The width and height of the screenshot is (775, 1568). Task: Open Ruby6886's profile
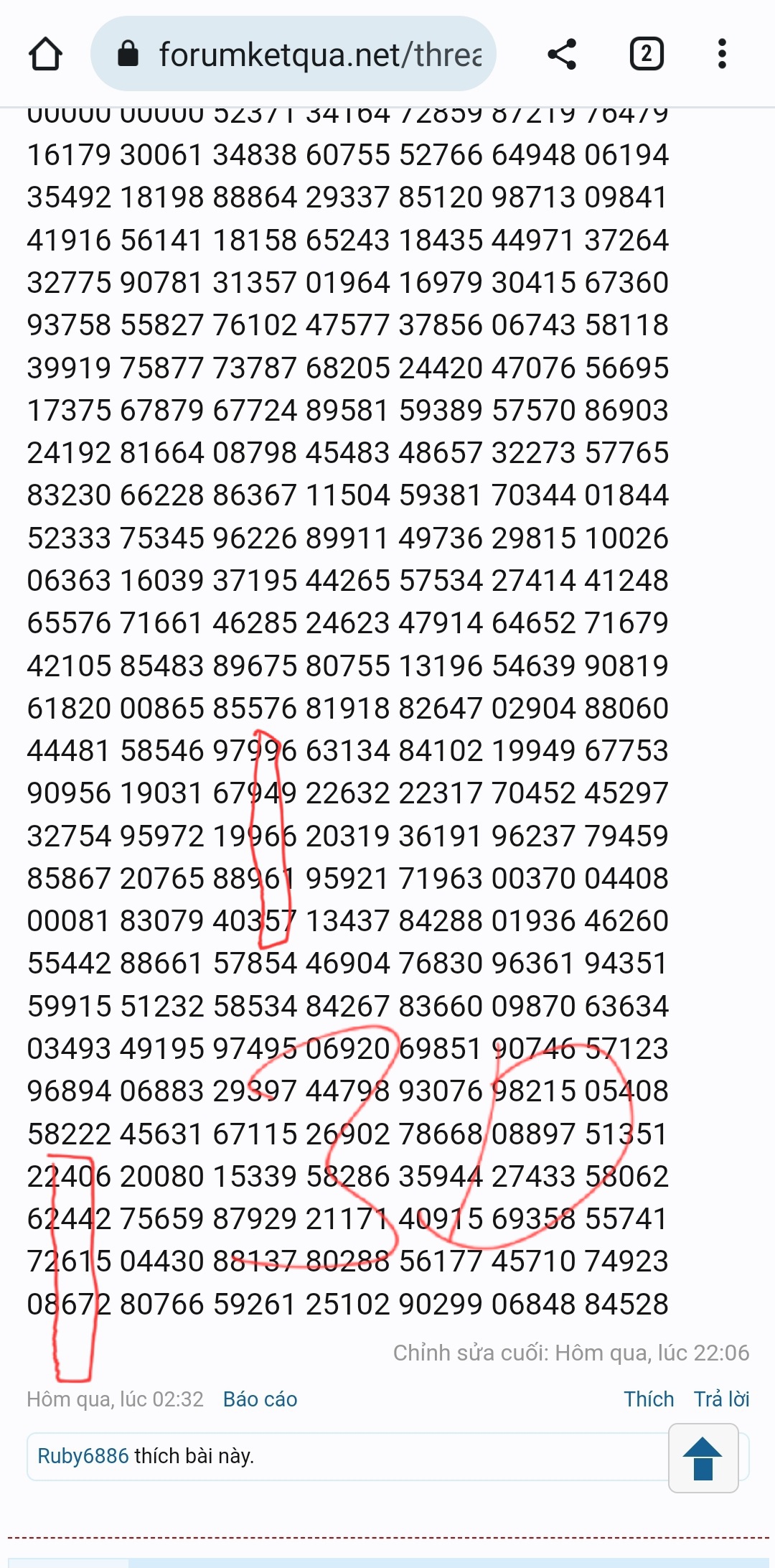coord(83,1455)
